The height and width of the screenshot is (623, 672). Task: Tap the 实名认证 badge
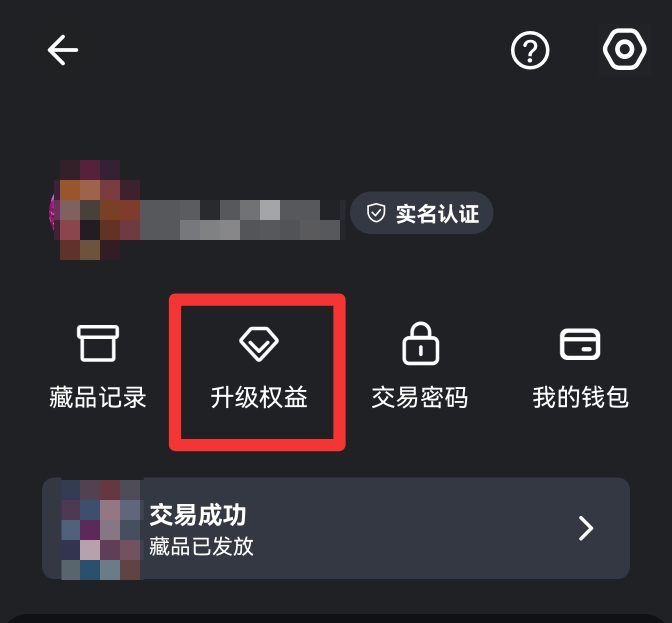[x=421, y=213]
